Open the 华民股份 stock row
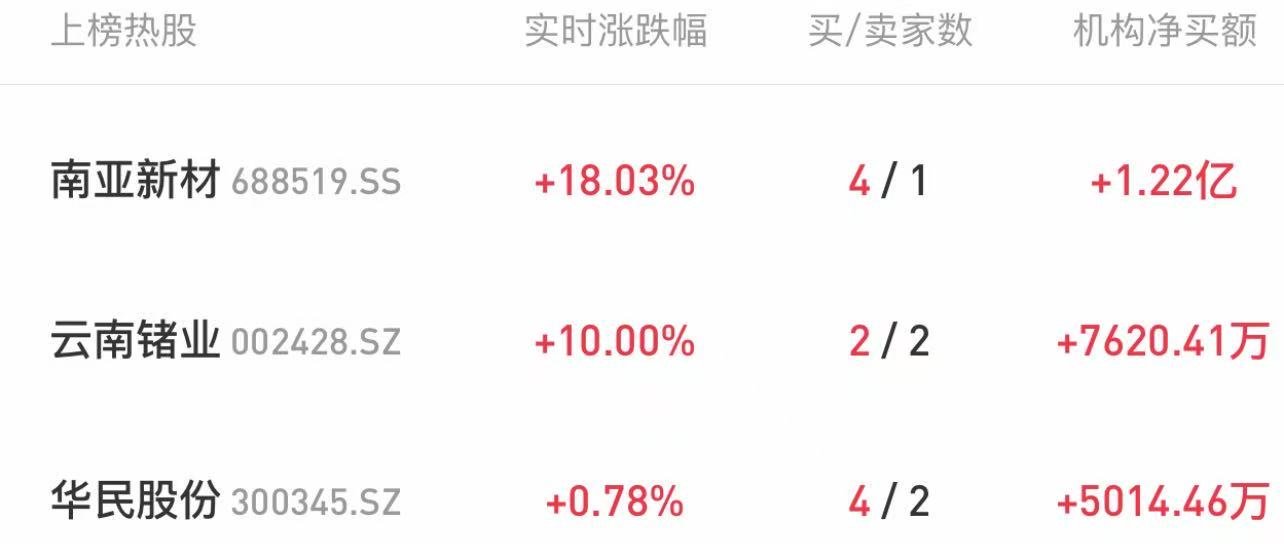1284x544 pixels. [135, 501]
